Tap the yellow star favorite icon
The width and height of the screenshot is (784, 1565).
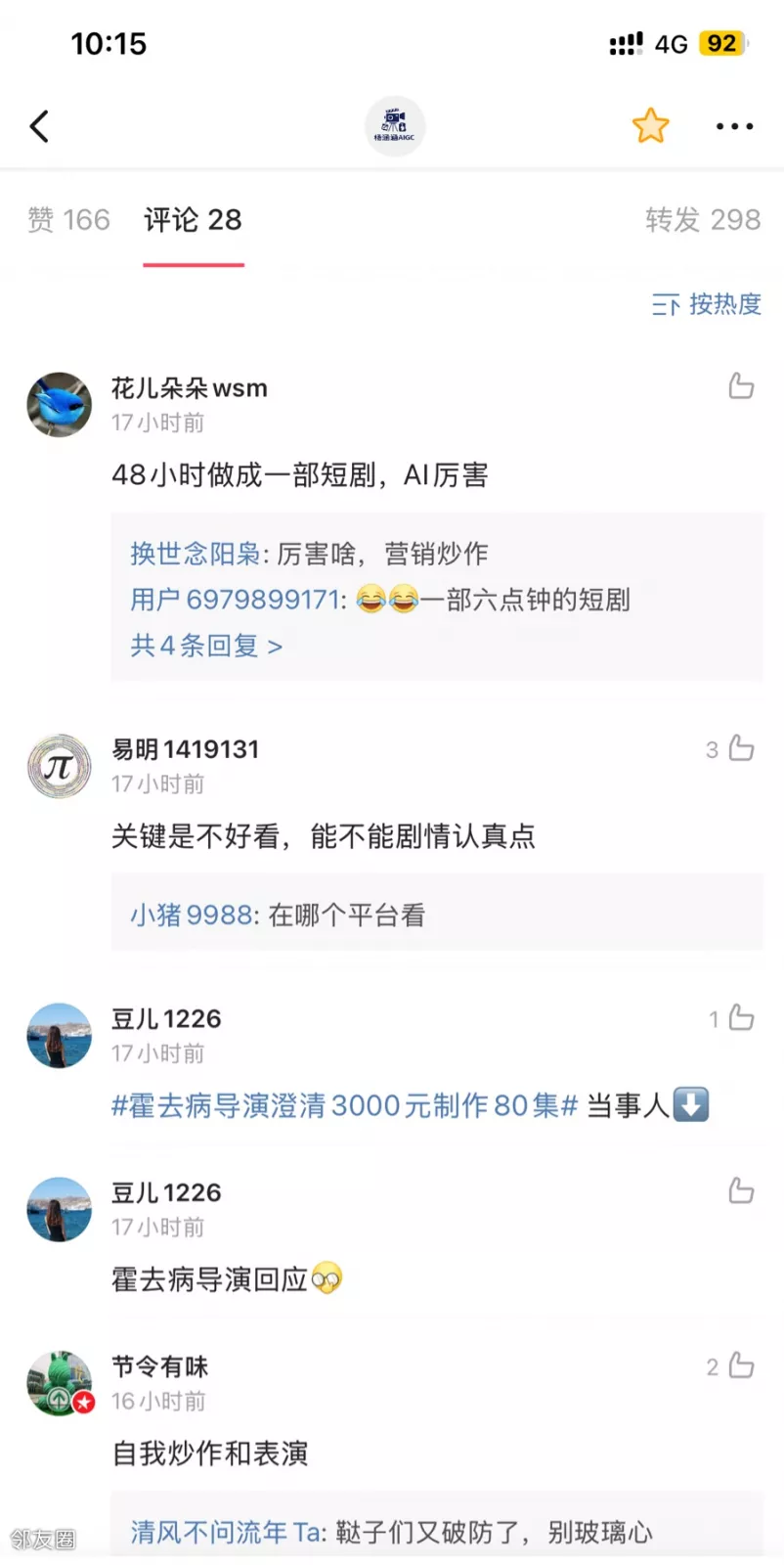point(650,126)
